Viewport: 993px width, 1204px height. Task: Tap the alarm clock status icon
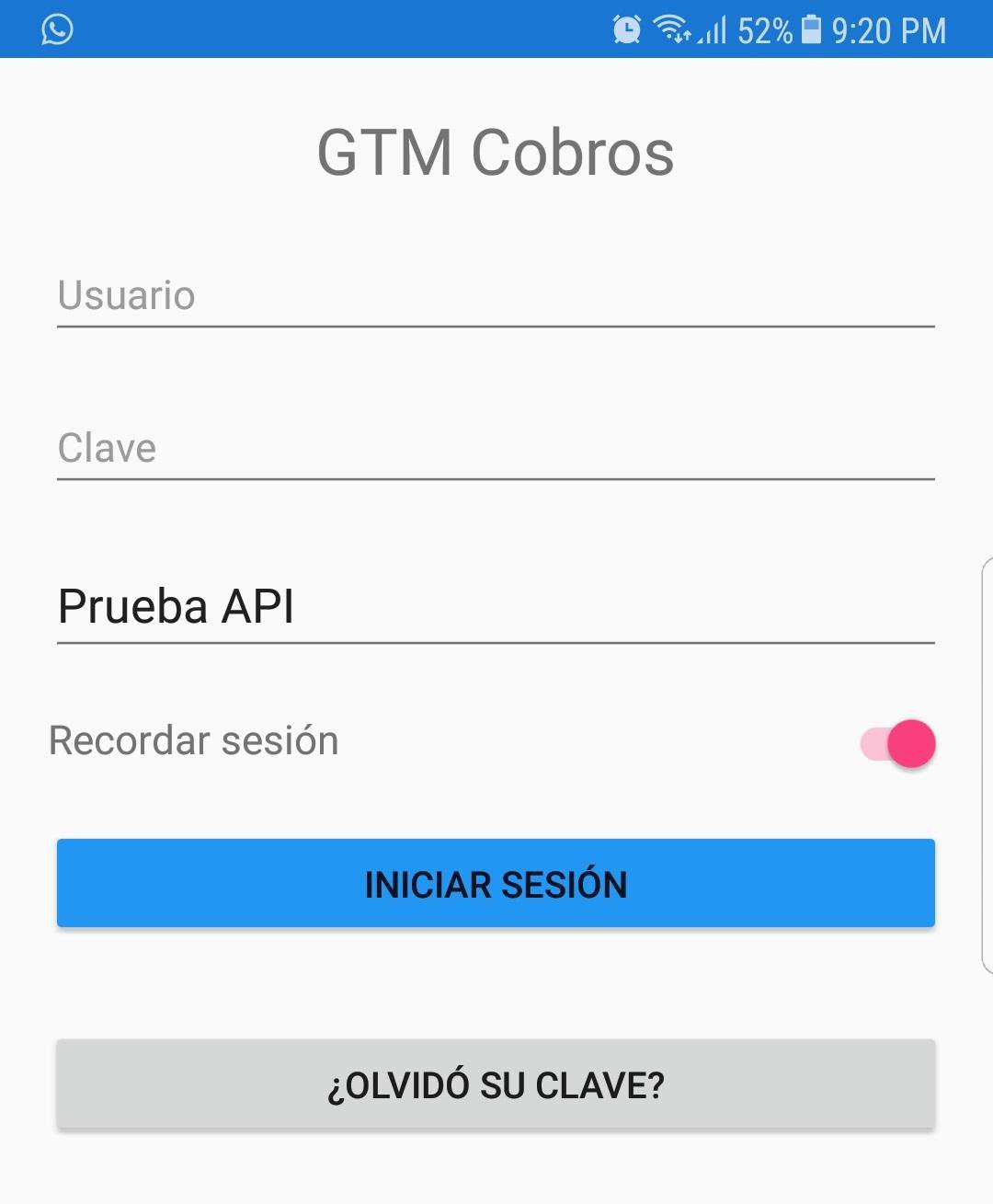click(x=625, y=30)
